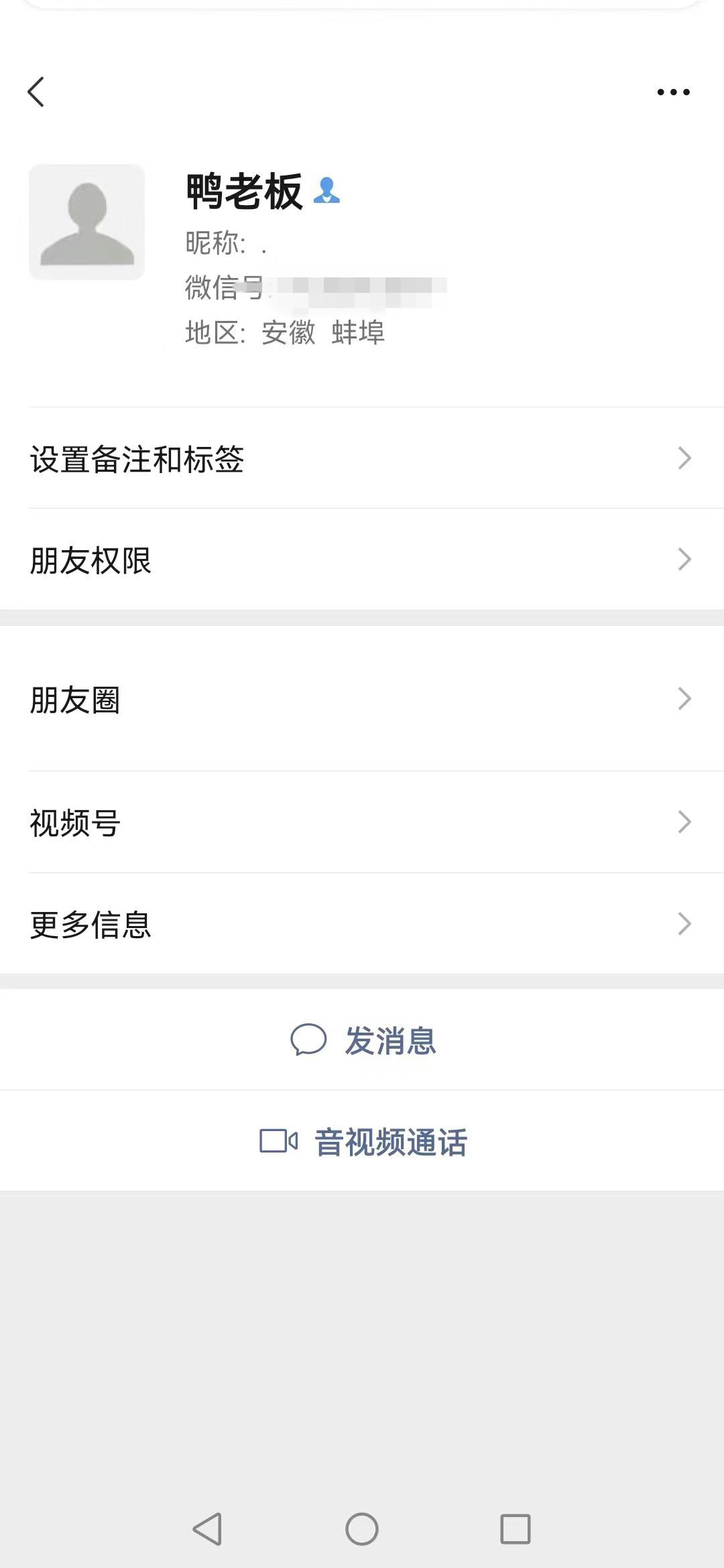View 鸭老板's profile avatar

click(86, 222)
